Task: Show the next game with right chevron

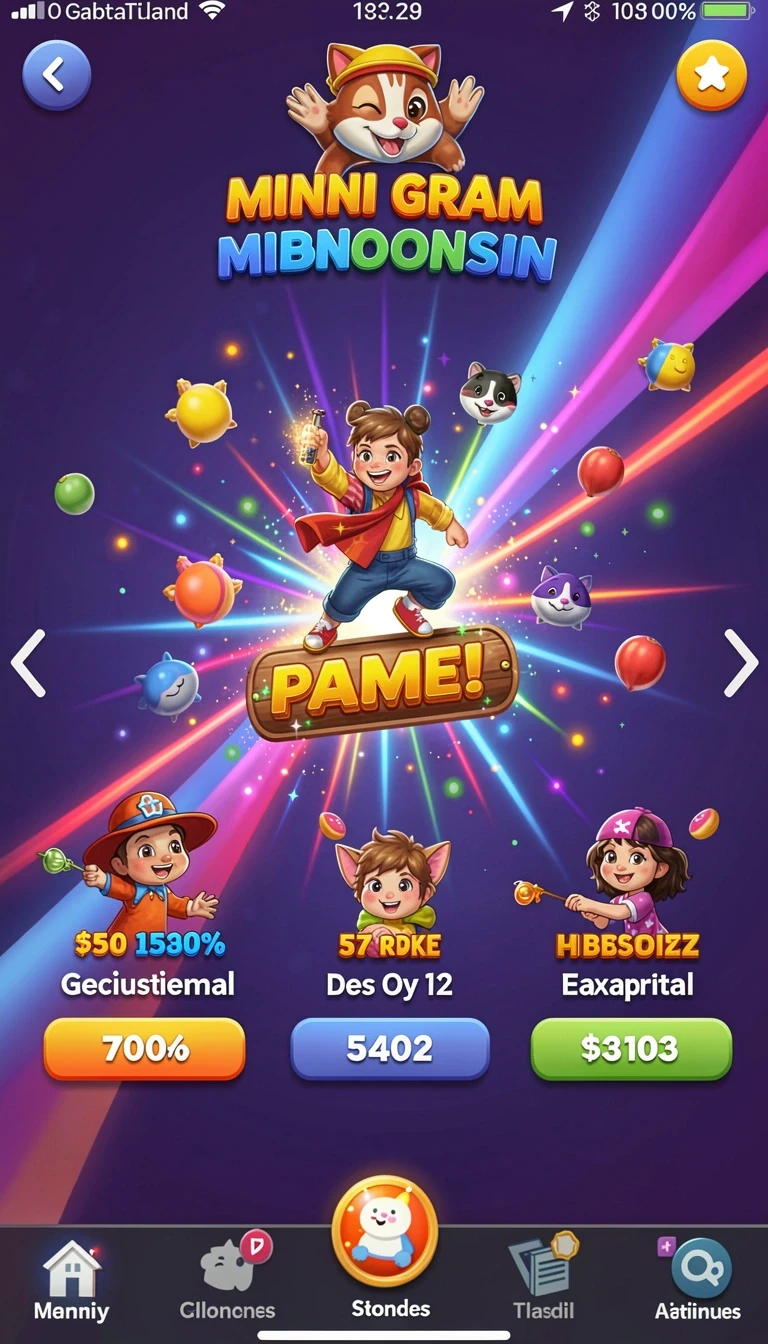Action: click(x=740, y=663)
